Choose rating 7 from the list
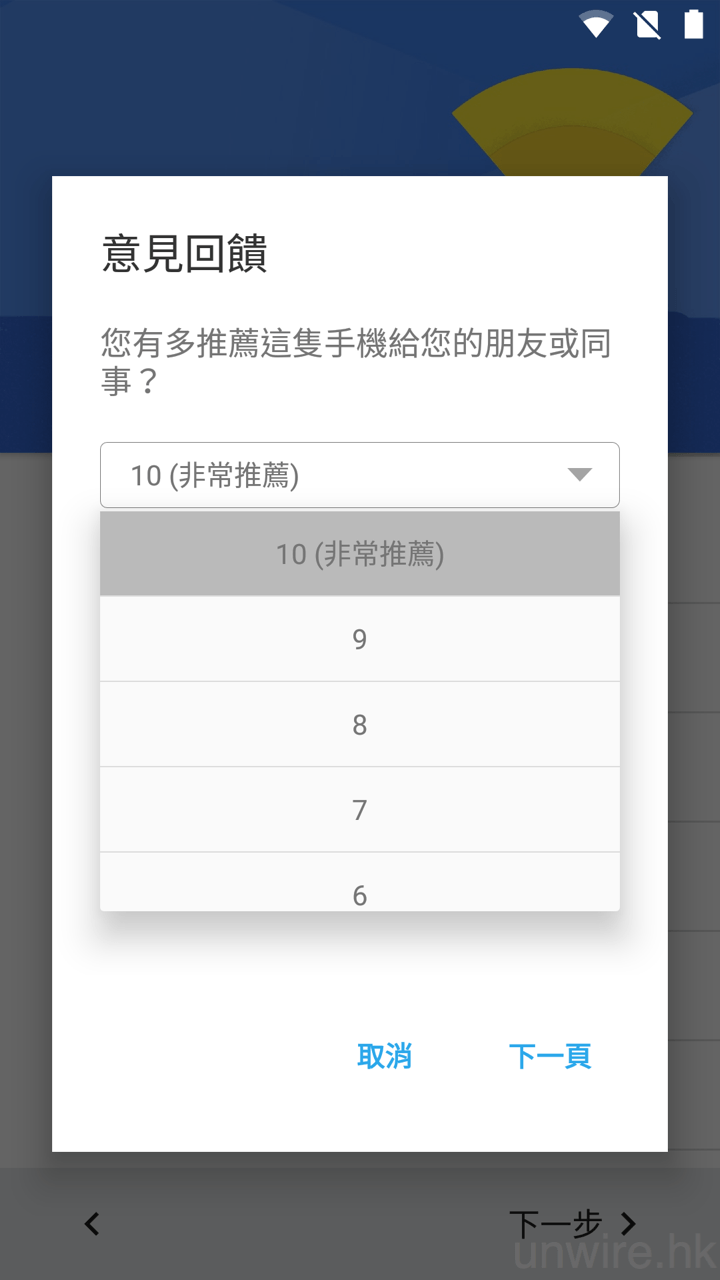This screenshot has width=720, height=1280. tap(360, 810)
